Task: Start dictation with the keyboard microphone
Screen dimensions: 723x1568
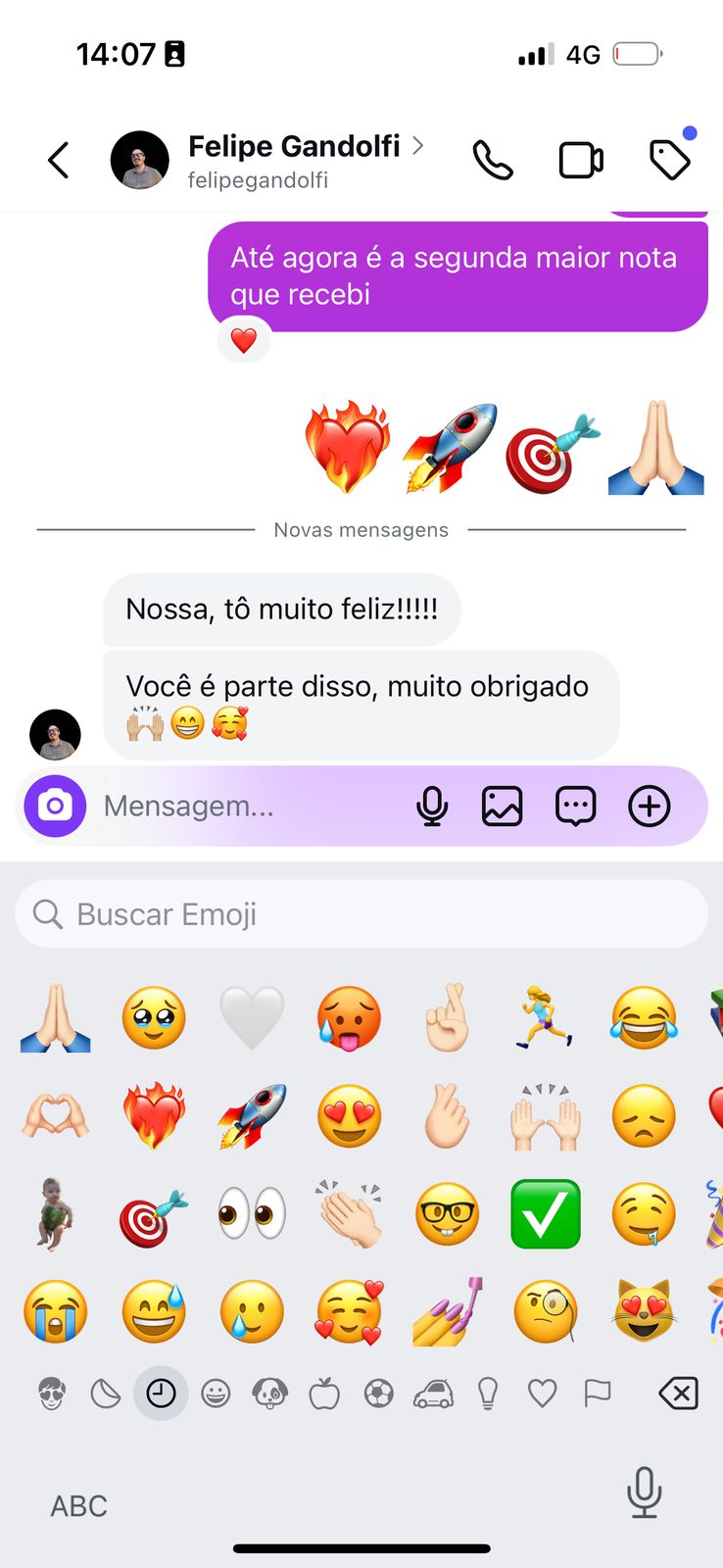Action: pyautogui.click(x=644, y=1494)
